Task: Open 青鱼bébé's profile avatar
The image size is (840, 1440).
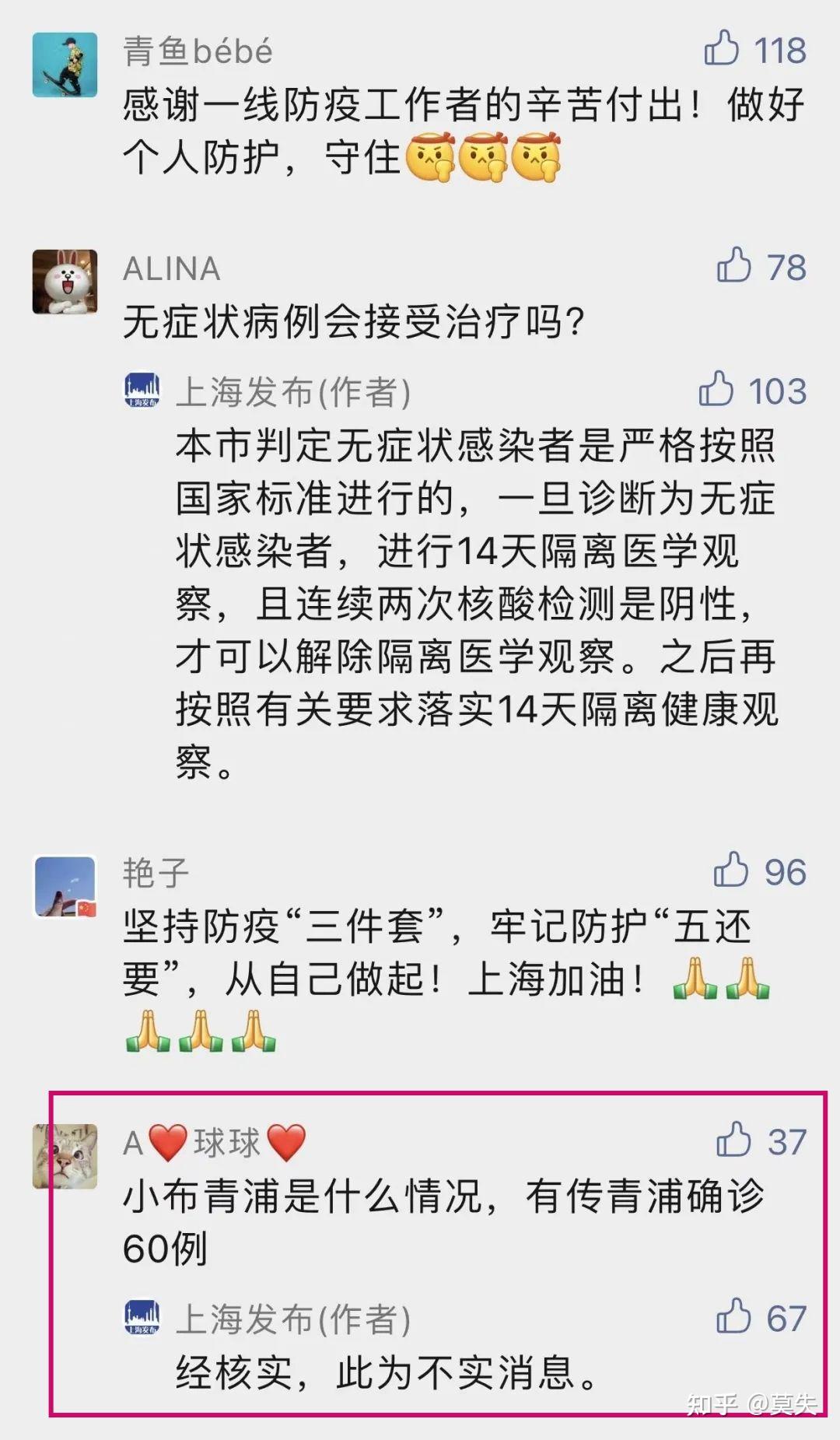Action: click(x=65, y=65)
